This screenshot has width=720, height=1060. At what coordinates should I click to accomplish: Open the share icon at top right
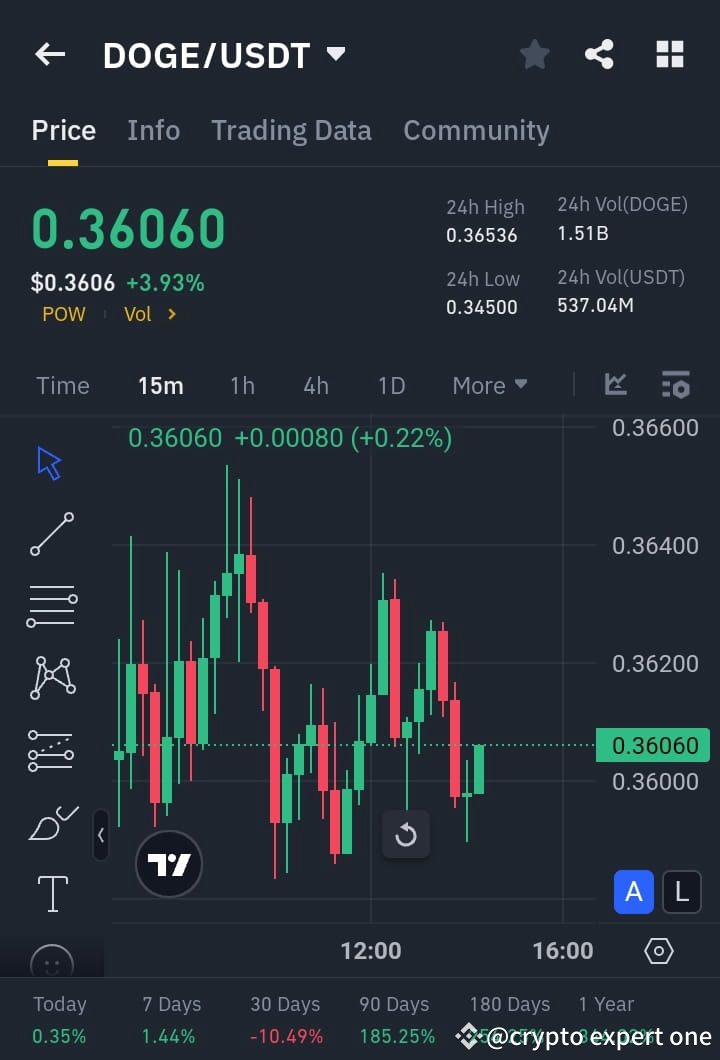(600, 55)
